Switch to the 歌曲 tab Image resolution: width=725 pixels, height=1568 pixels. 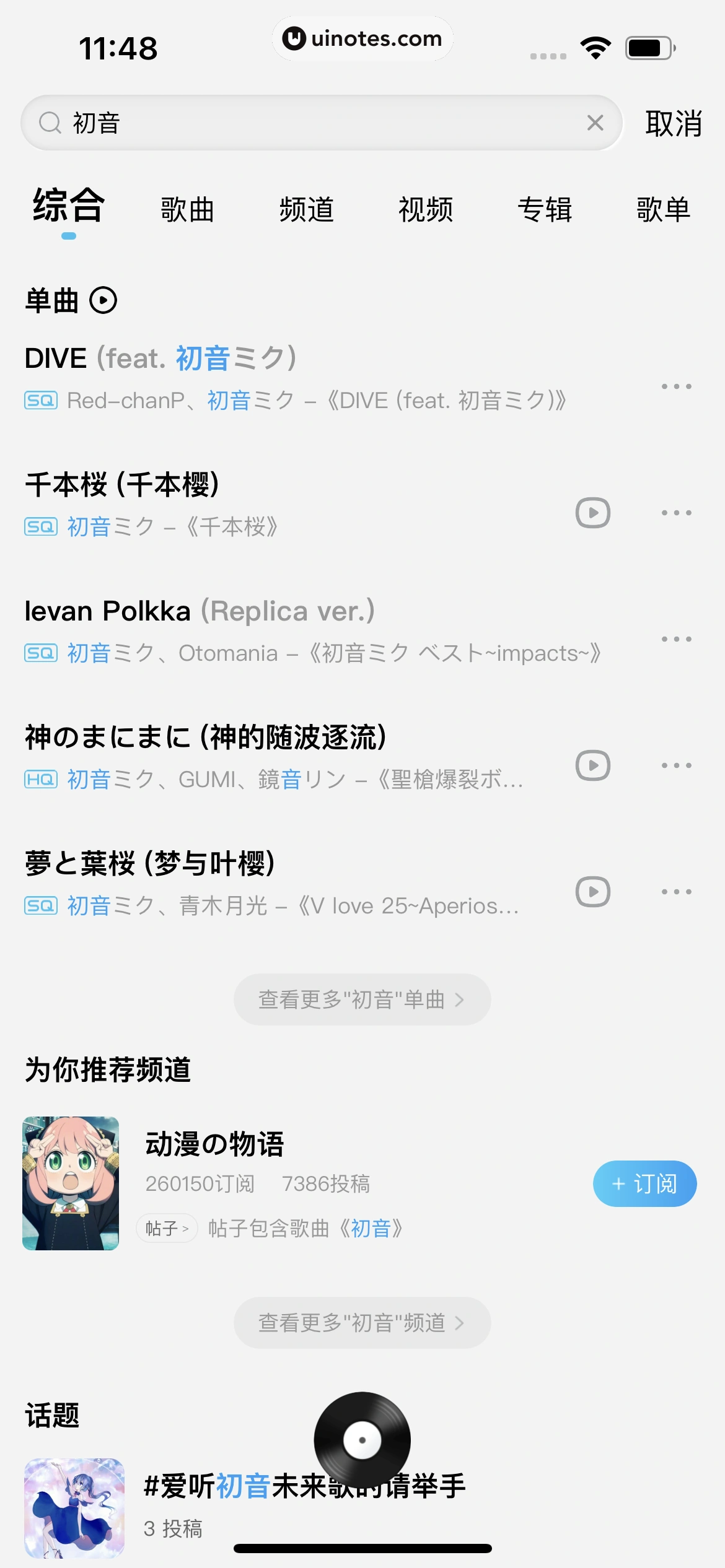tap(187, 209)
